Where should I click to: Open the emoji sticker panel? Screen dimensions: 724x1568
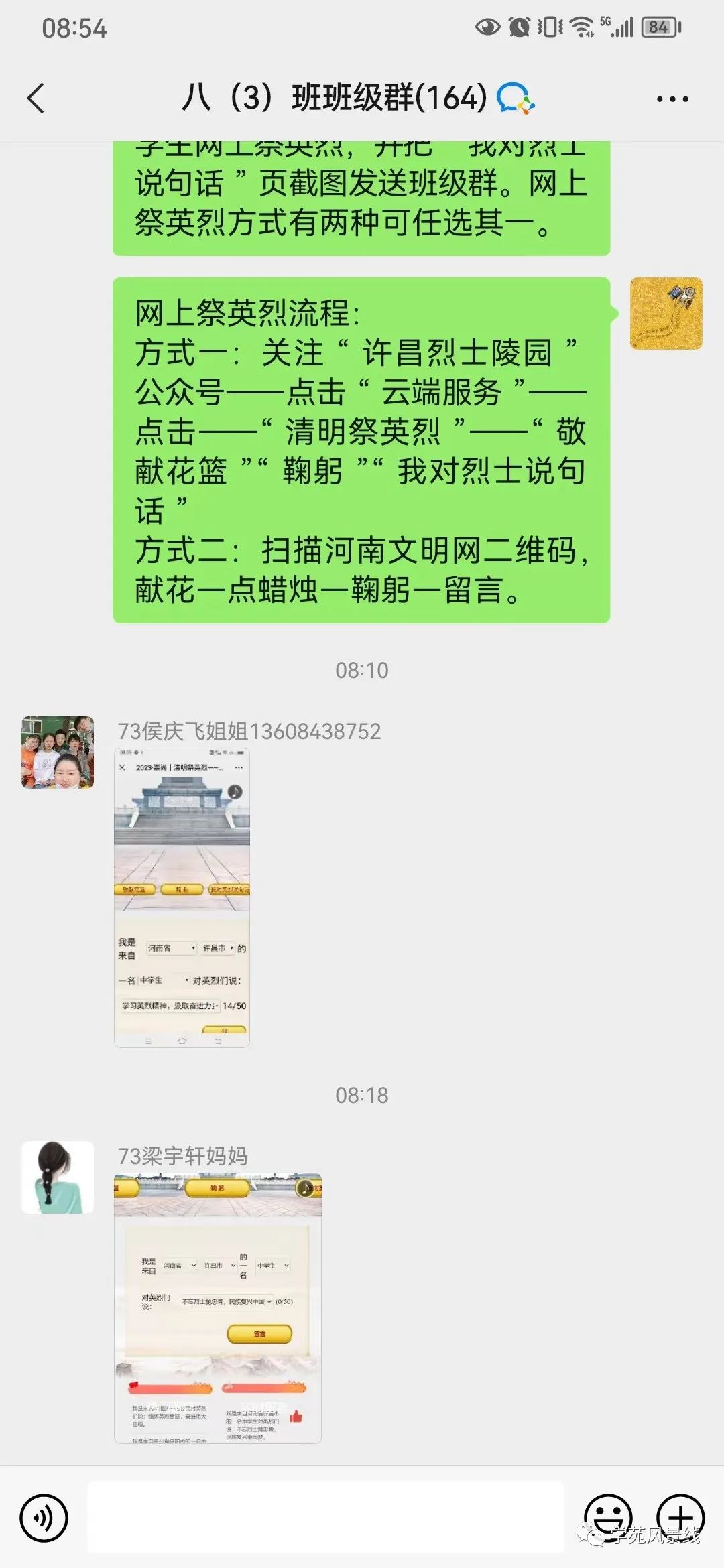[x=607, y=1517]
